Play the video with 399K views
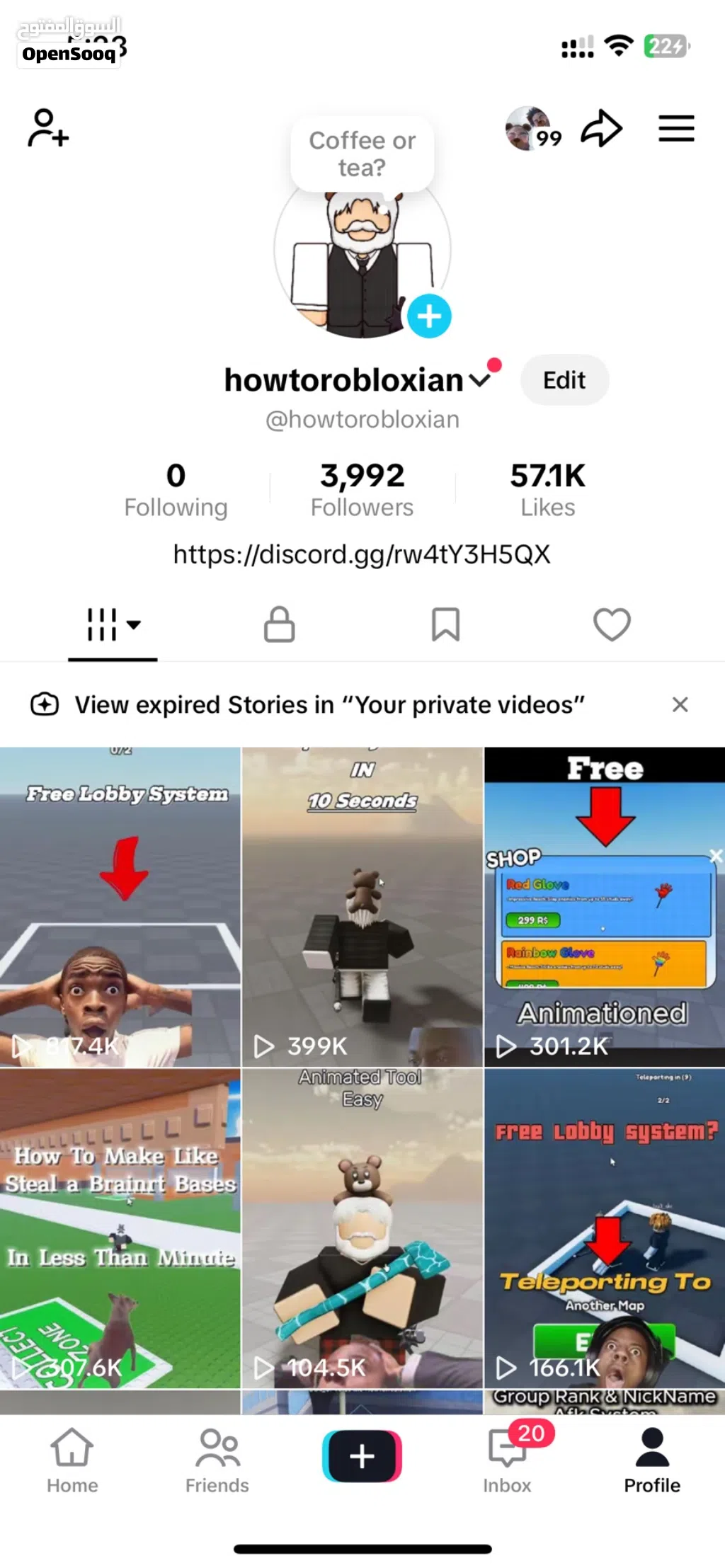 (362, 907)
